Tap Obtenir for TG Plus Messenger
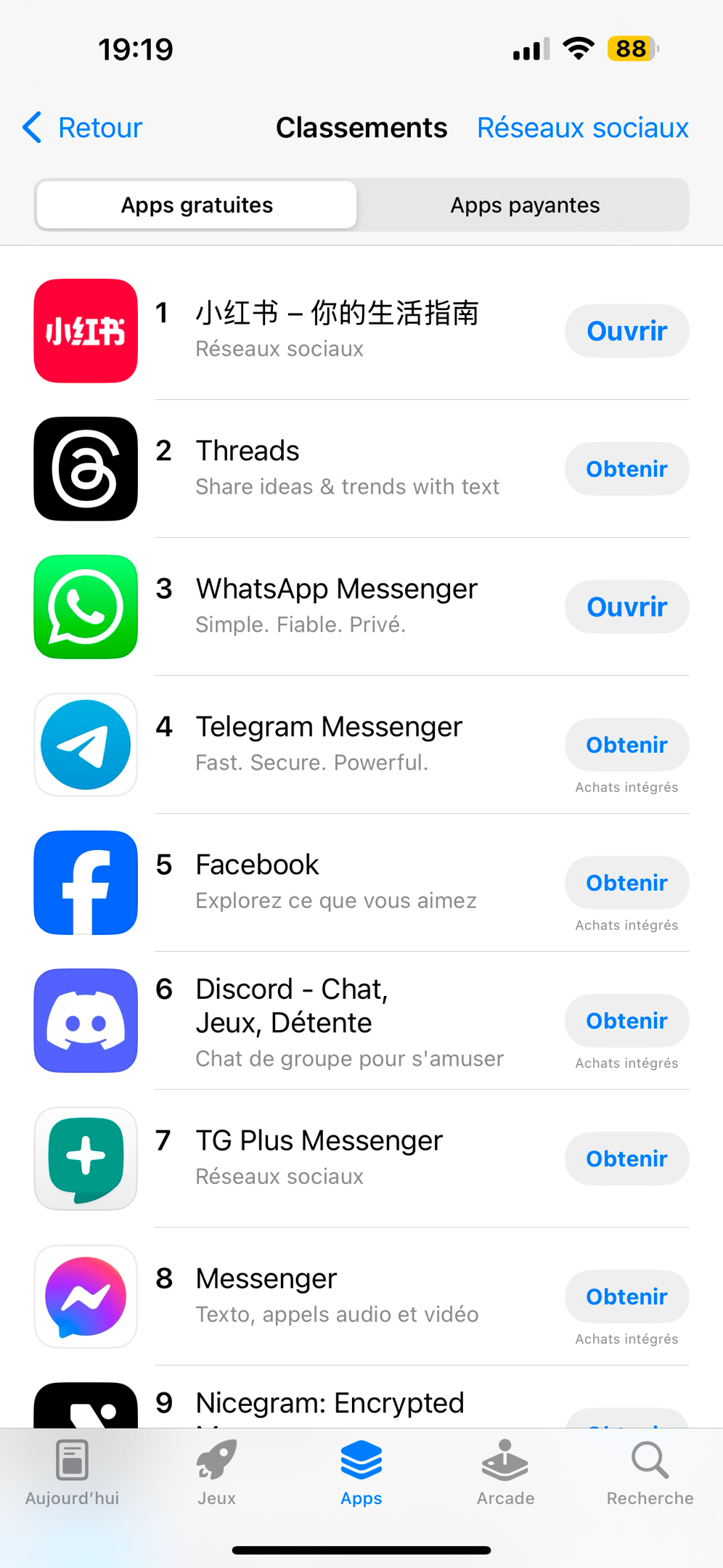723x1568 pixels. 626,1159
